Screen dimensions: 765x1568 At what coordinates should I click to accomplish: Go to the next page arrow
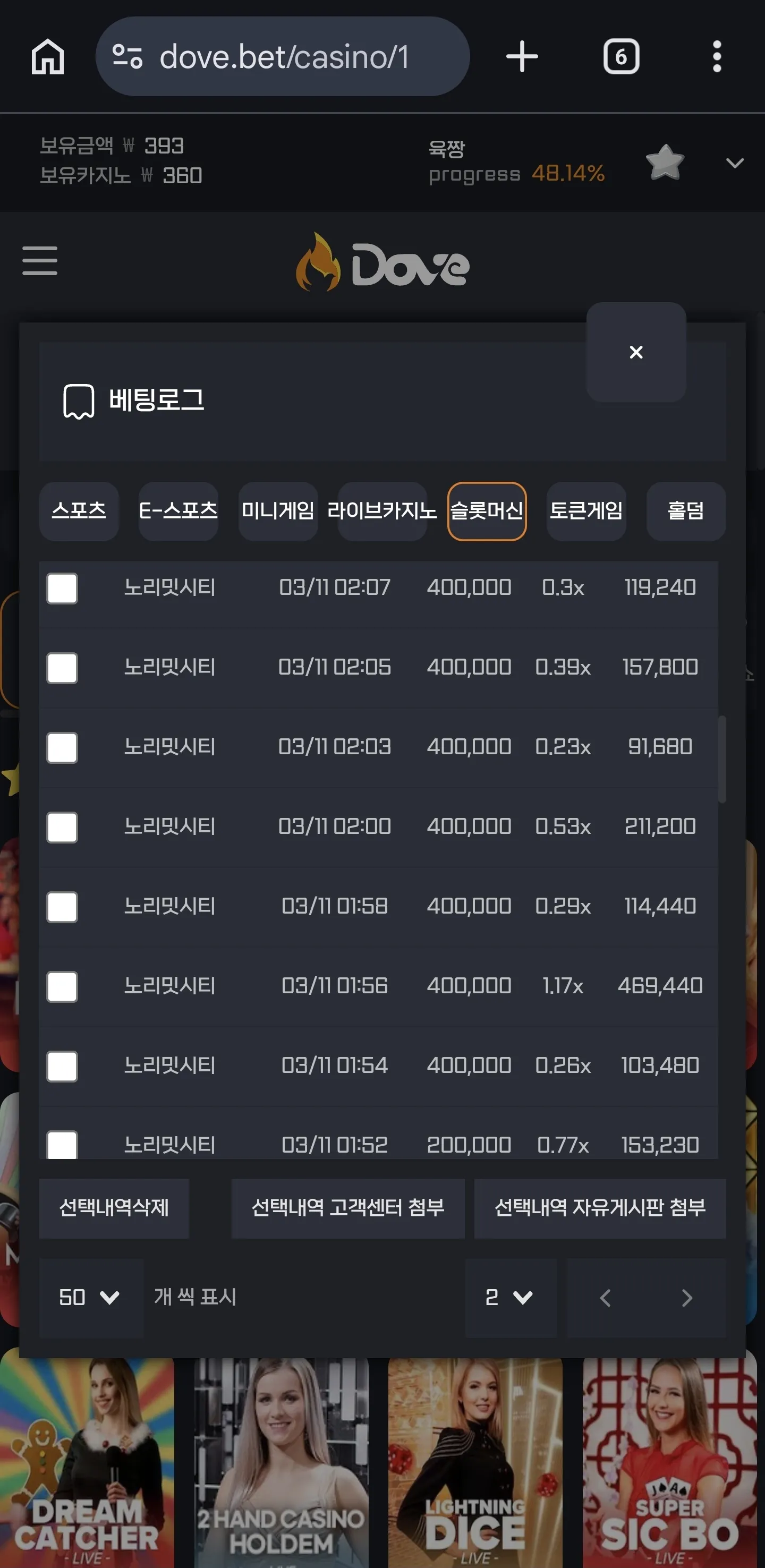(686, 1298)
